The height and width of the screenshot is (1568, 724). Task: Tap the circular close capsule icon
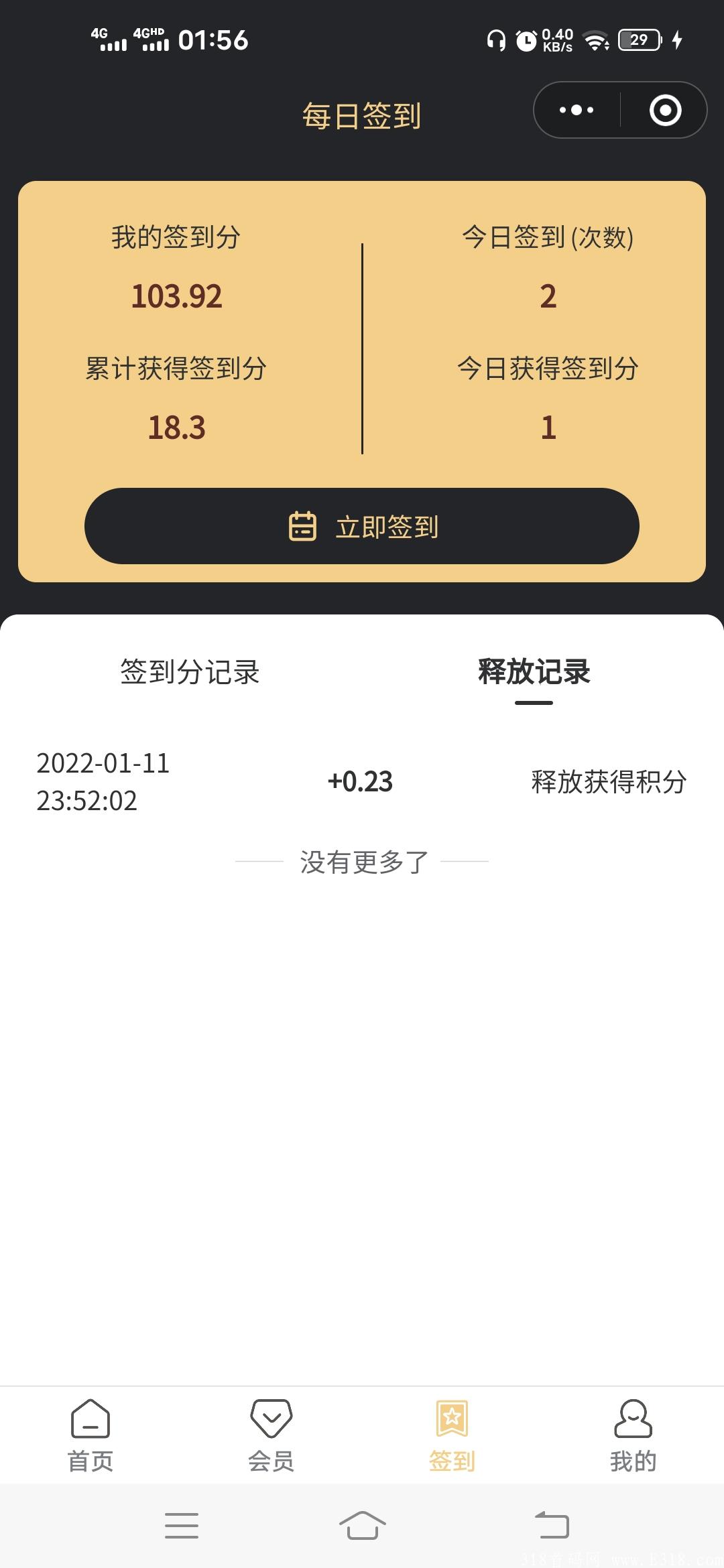coord(666,109)
